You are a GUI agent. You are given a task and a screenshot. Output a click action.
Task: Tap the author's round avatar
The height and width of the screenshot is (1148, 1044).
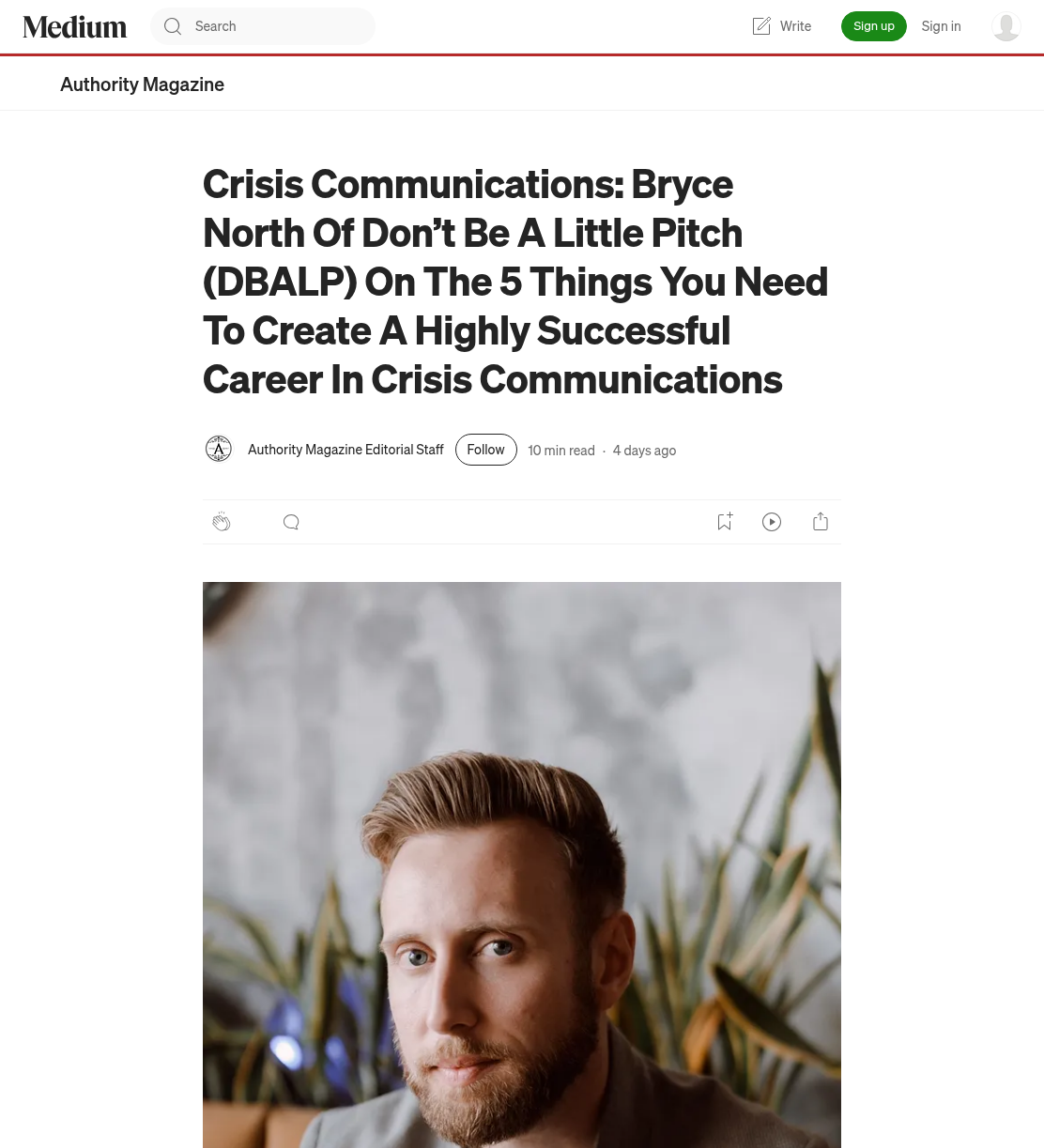click(x=219, y=449)
